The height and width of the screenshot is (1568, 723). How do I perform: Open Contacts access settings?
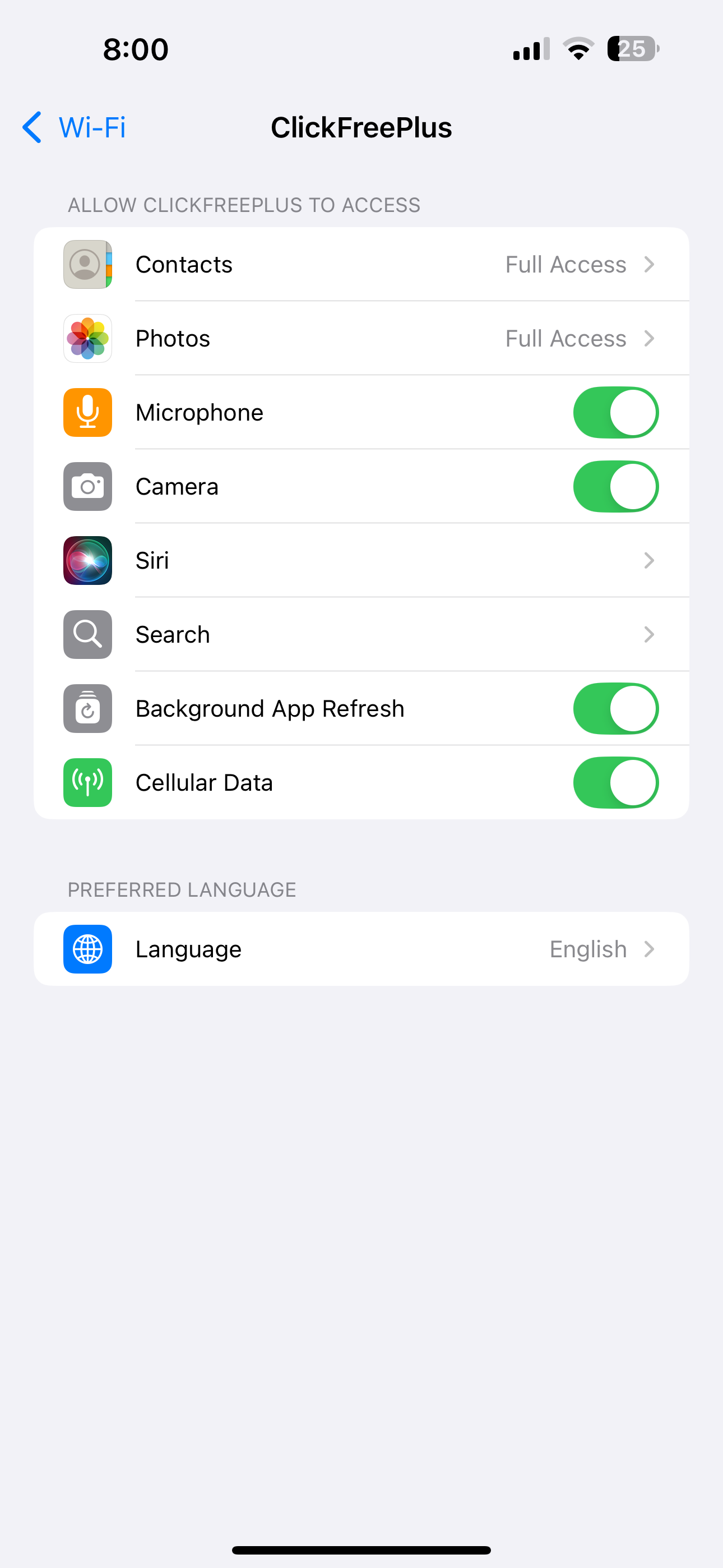361,264
